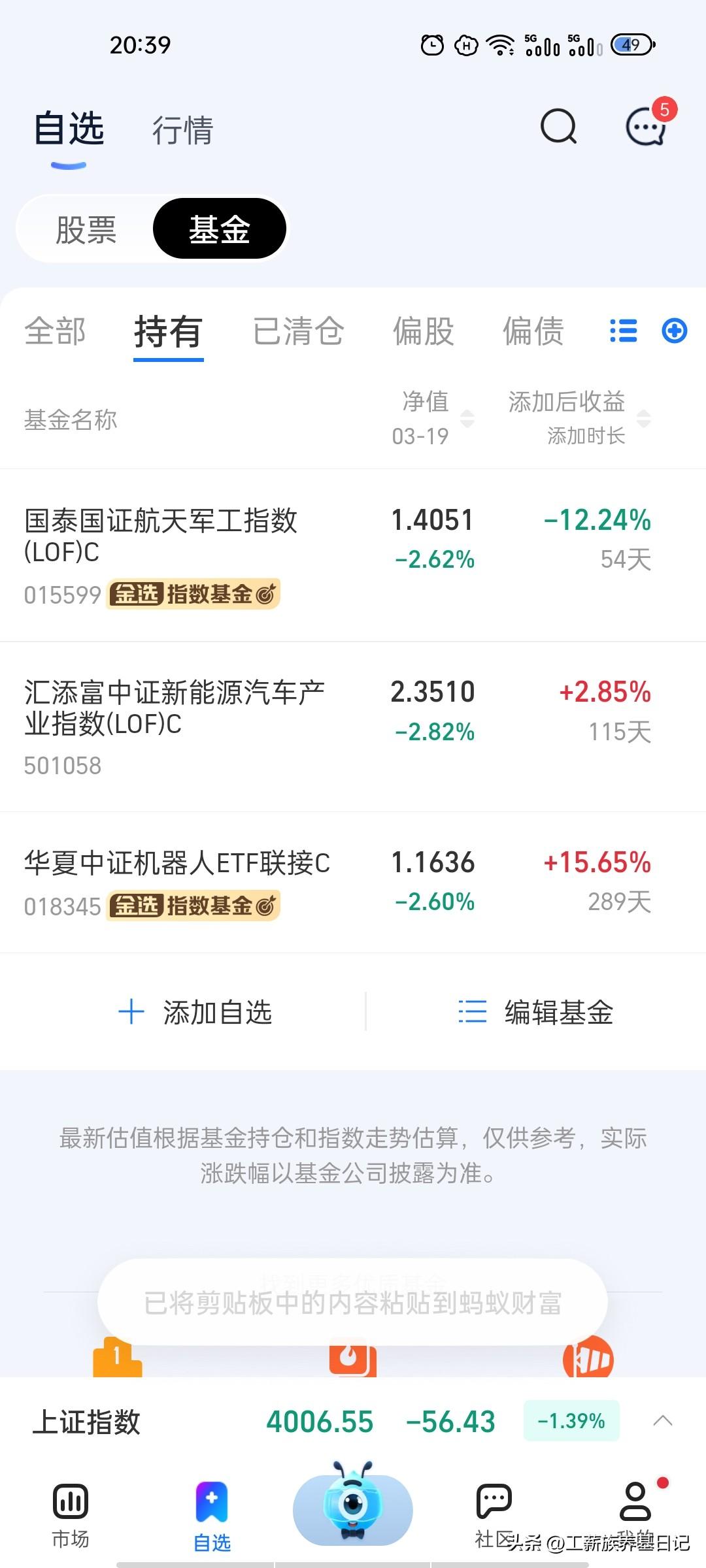This screenshot has height=1568, width=706.
Task: Show the 全部 funds tab
Action: (56, 331)
